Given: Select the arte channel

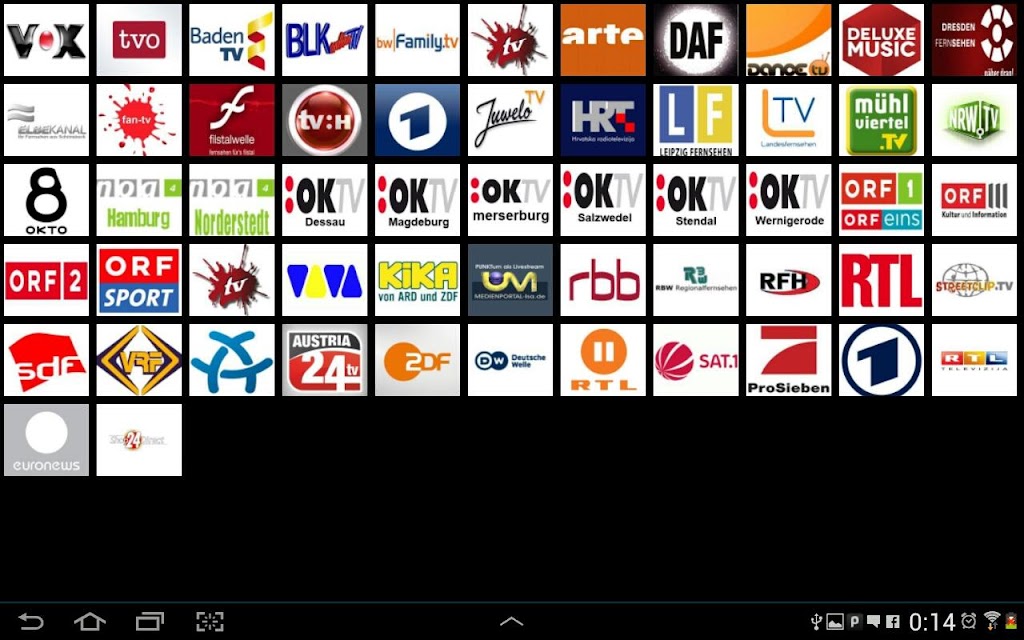Looking at the screenshot, I should (603, 40).
